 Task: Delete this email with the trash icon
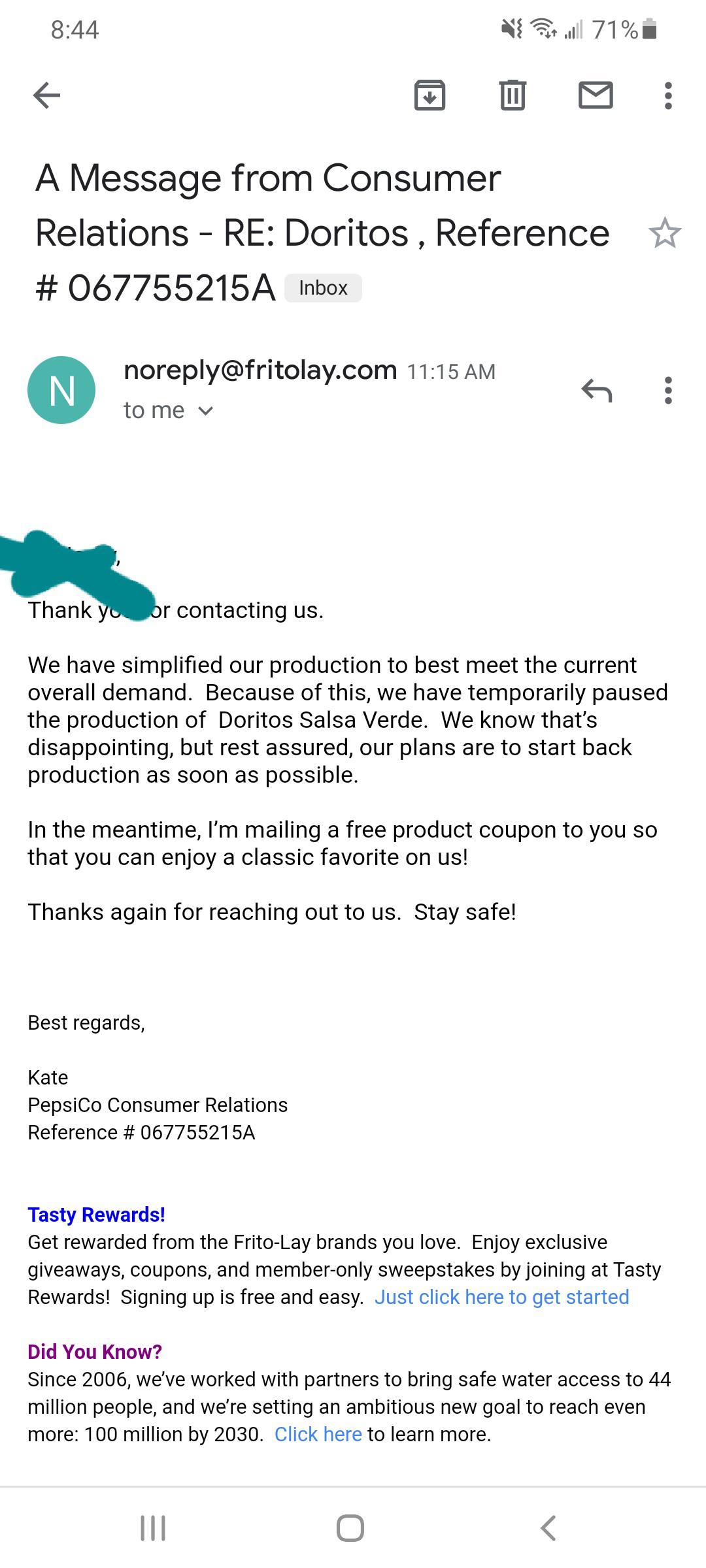coord(513,95)
